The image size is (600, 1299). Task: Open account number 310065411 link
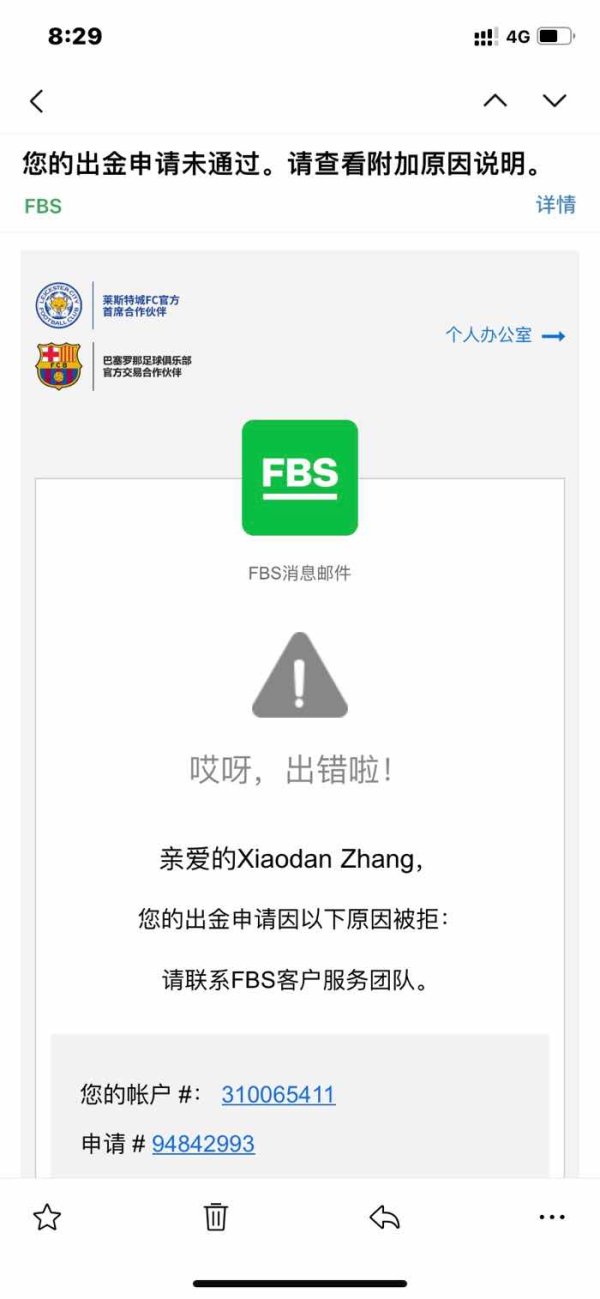(x=278, y=1095)
